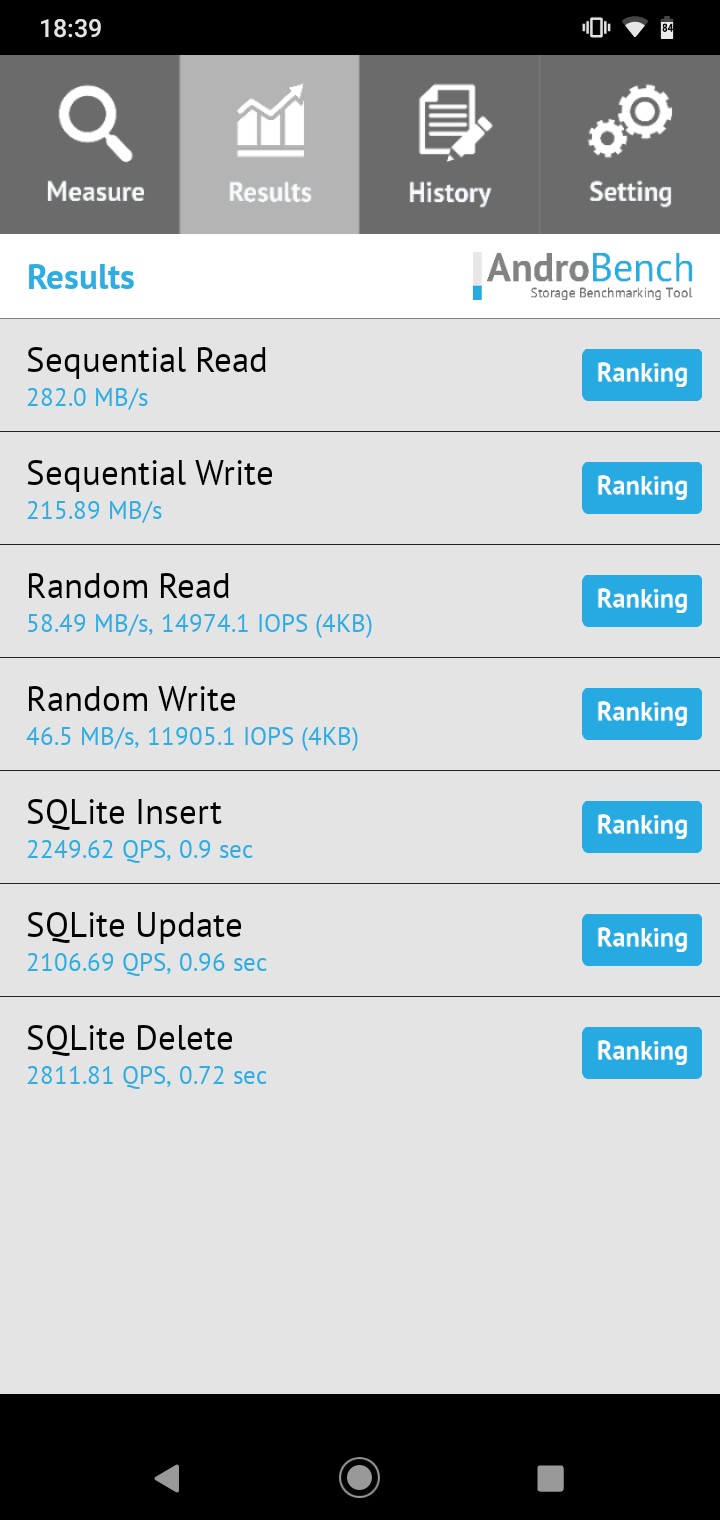
Task: Check Ranking for Random Write
Action: [642, 713]
